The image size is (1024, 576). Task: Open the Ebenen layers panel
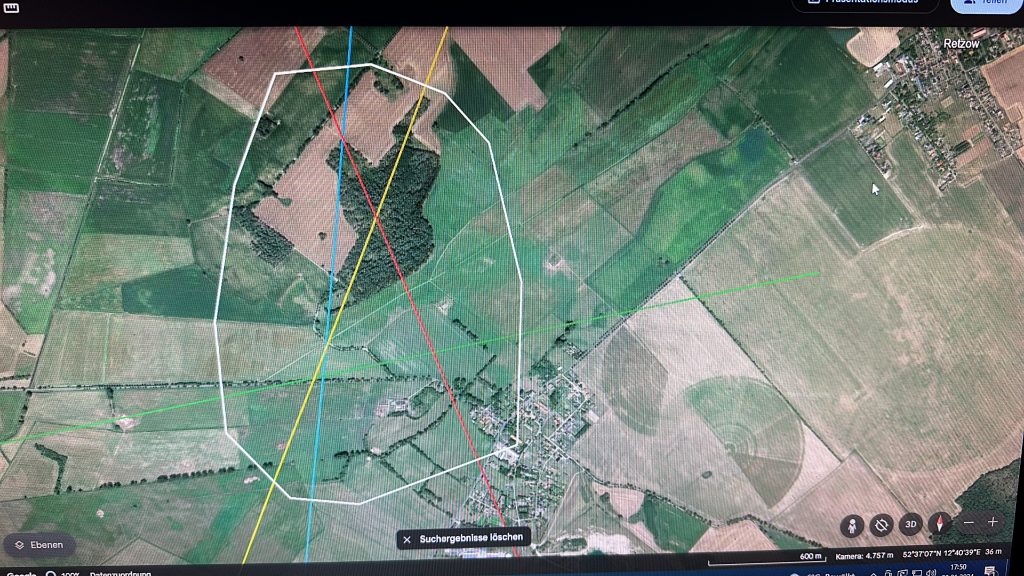[x=39, y=545]
